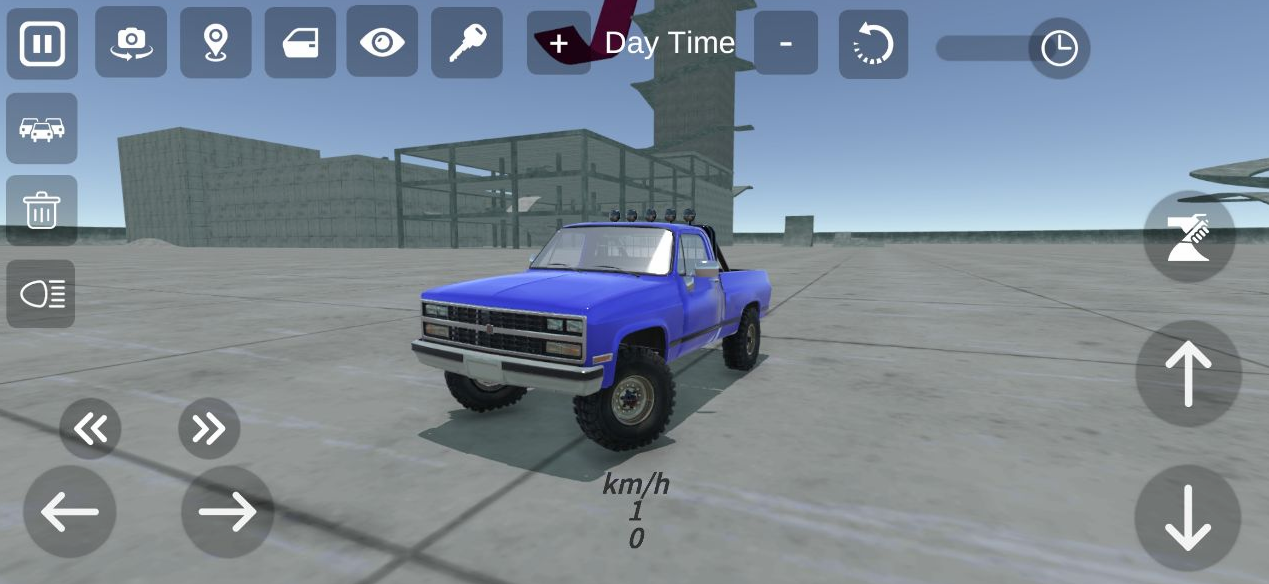Increase Day Time with plus button
This screenshot has width=1269, height=584.
pos(558,43)
